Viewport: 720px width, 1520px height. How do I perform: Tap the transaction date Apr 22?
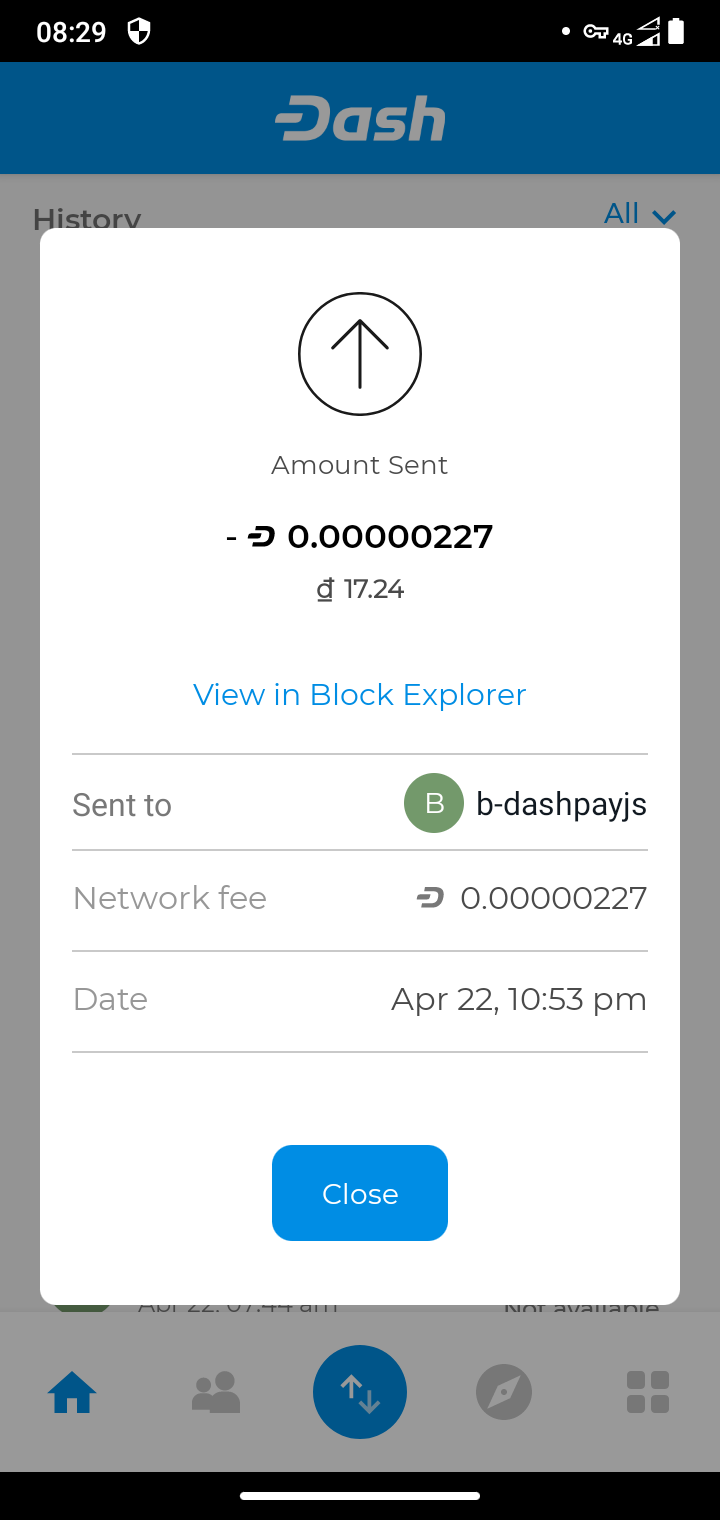(518, 998)
